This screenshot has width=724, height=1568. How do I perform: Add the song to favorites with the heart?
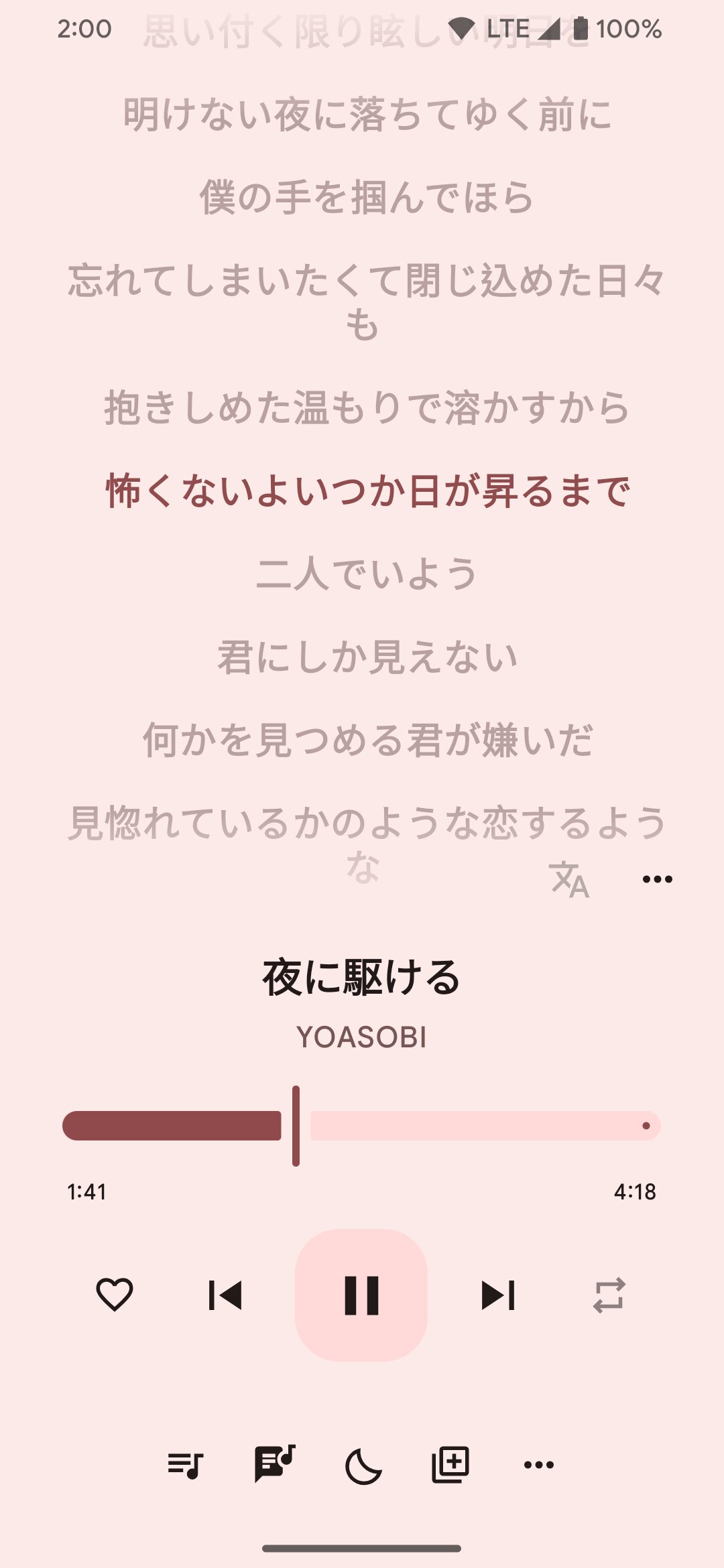[x=115, y=1295]
